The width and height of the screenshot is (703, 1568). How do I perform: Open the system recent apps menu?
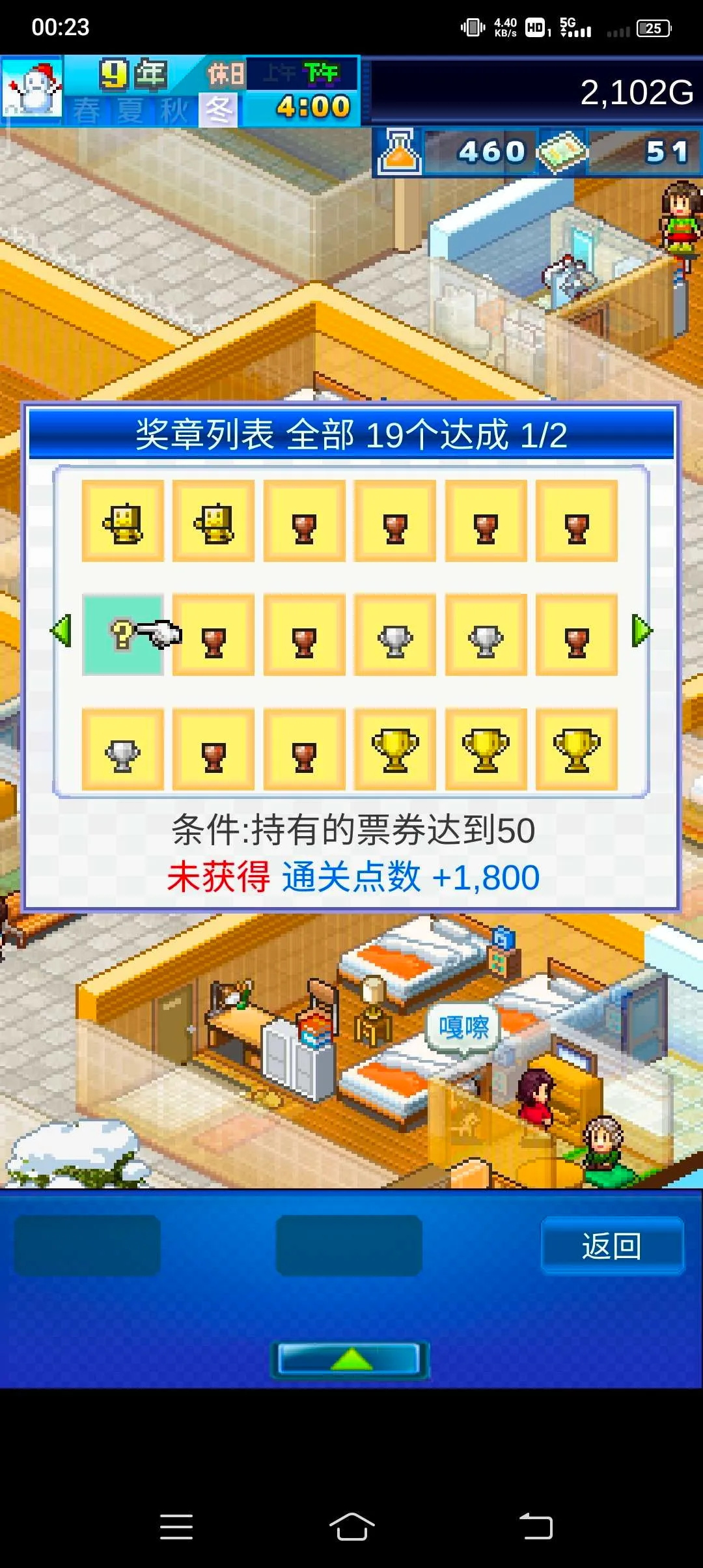coord(176,1526)
